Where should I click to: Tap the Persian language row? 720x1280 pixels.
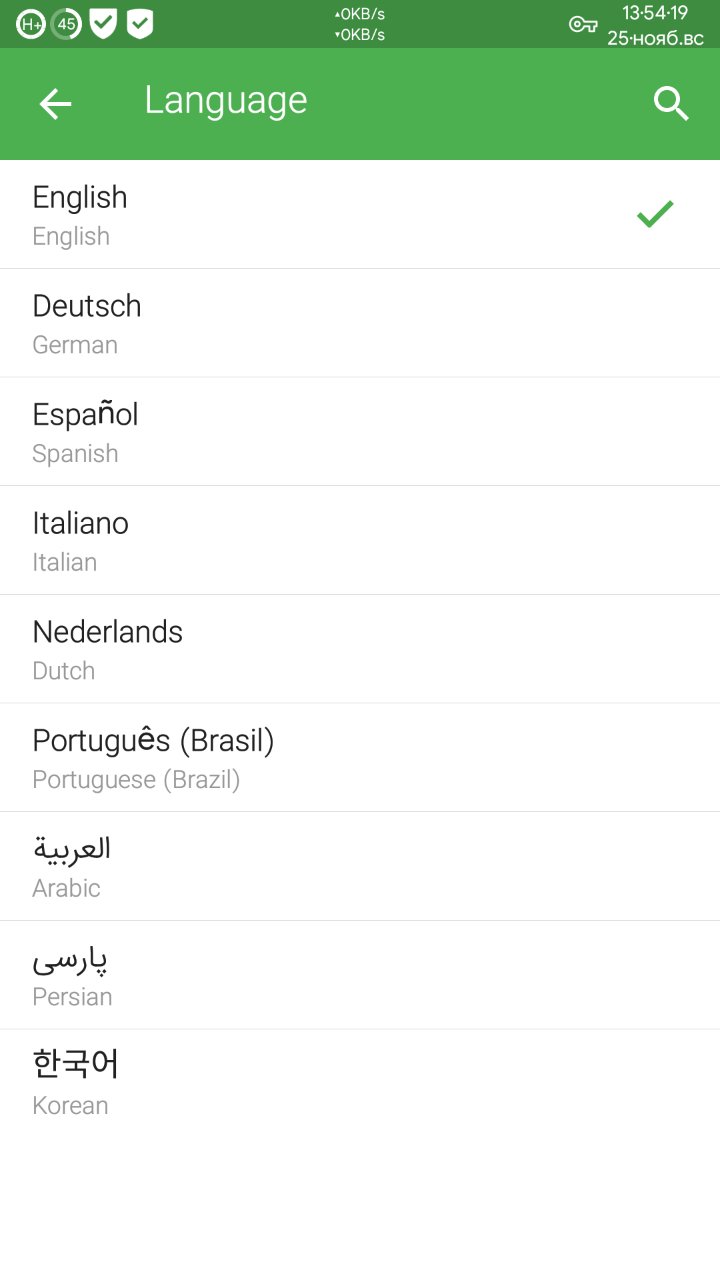360,975
